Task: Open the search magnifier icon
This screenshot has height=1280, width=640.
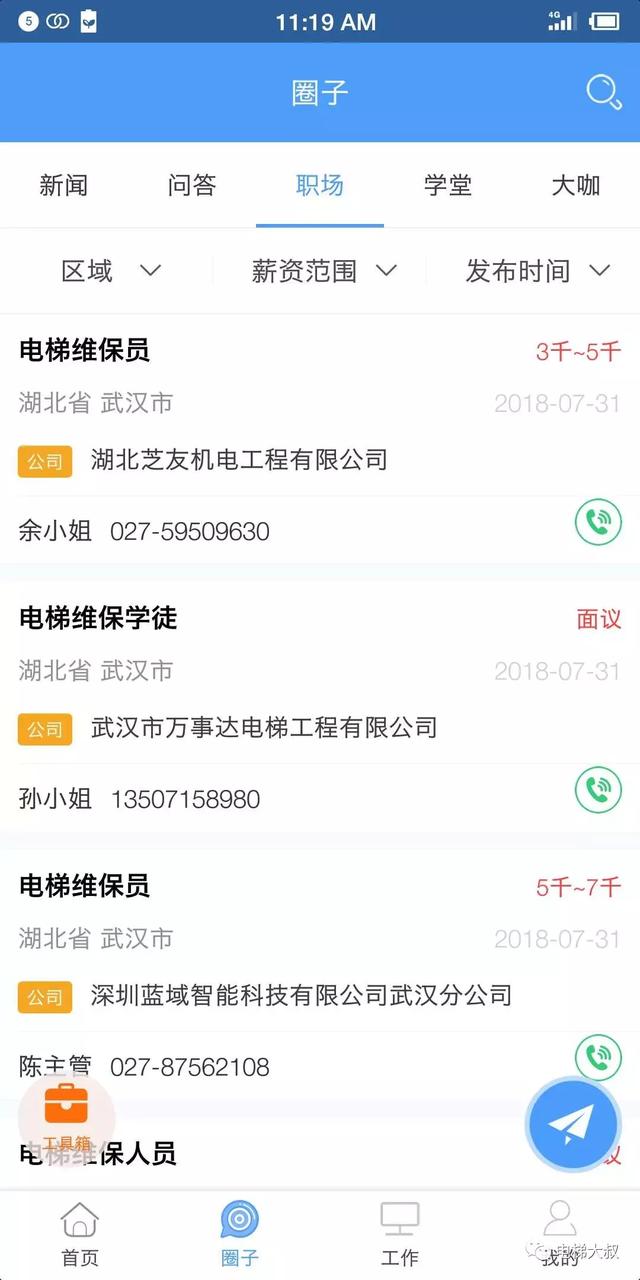Action: [x=603, y=92]
